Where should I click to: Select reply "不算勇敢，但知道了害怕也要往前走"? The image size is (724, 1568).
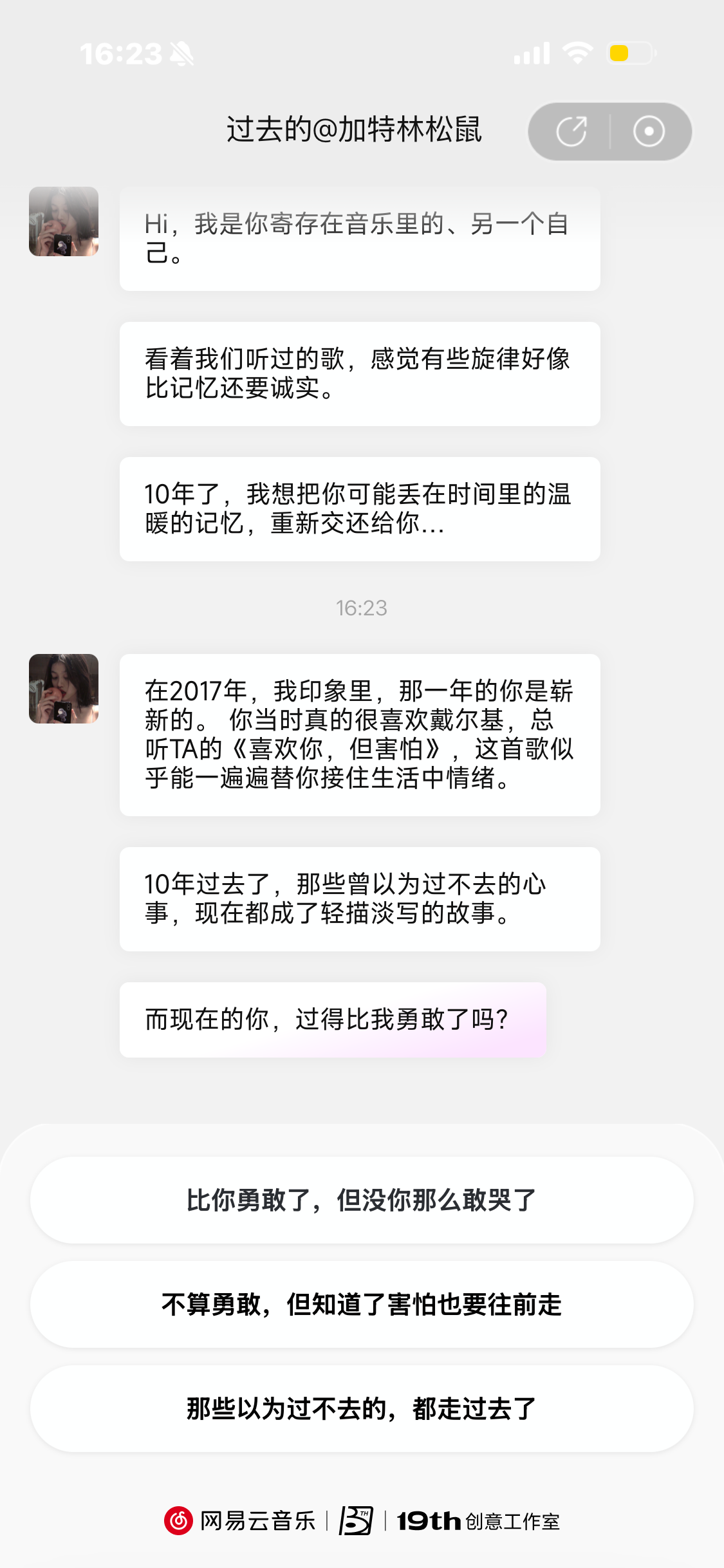click(x=362, y=1304)
